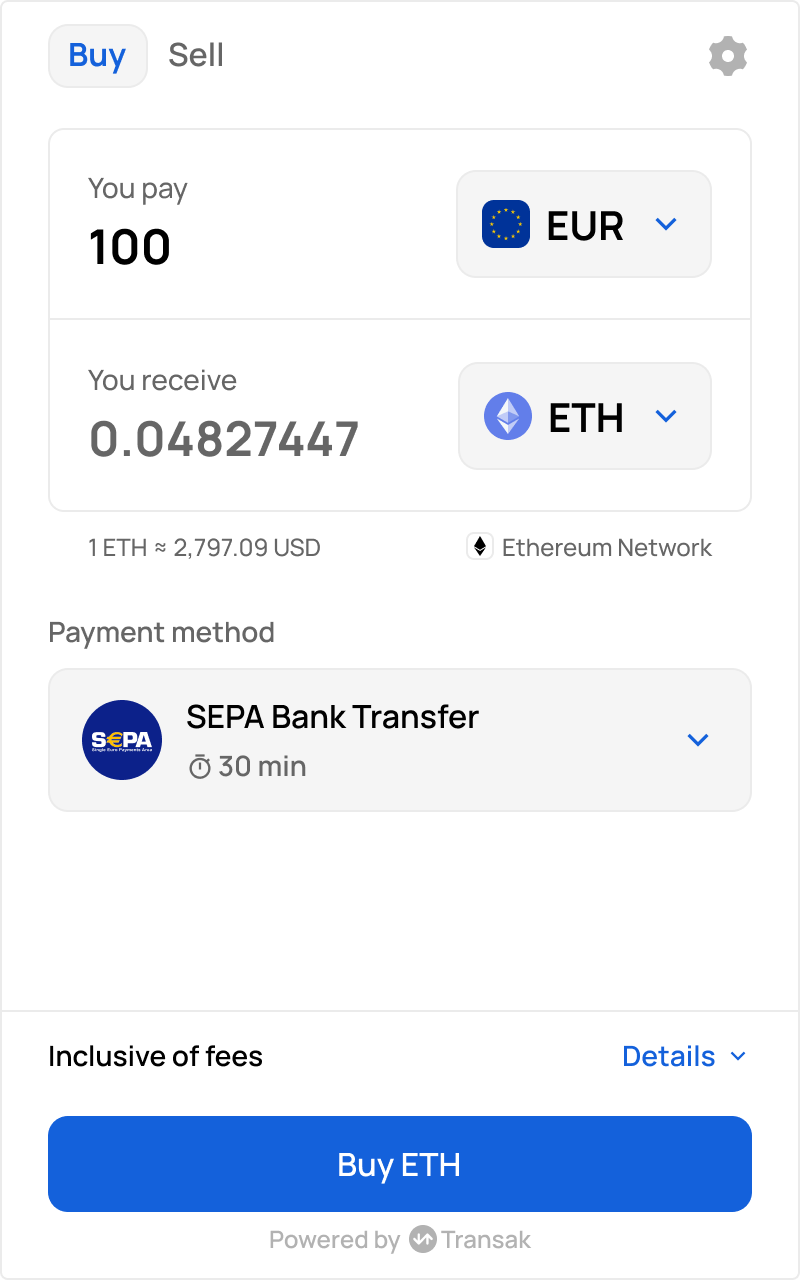Open the EUR currency dropdown

[x=584, y=224]
